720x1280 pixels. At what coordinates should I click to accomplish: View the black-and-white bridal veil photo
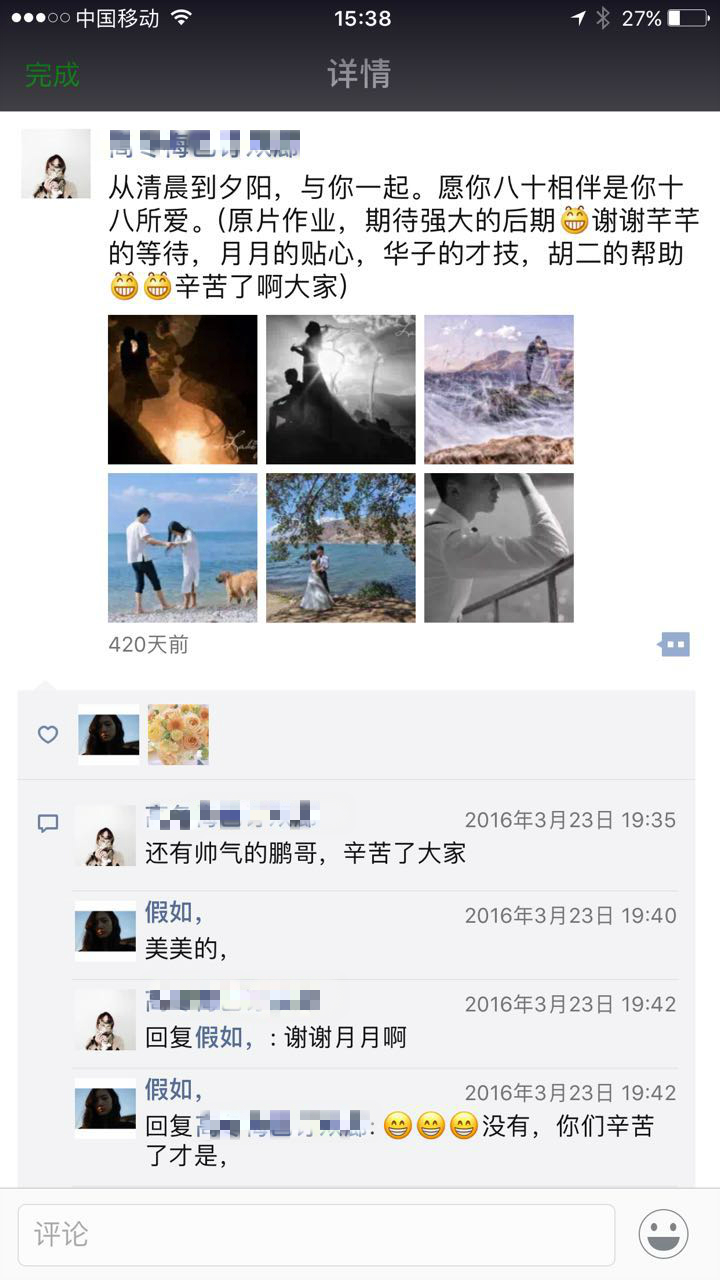[x=341, y=390]
